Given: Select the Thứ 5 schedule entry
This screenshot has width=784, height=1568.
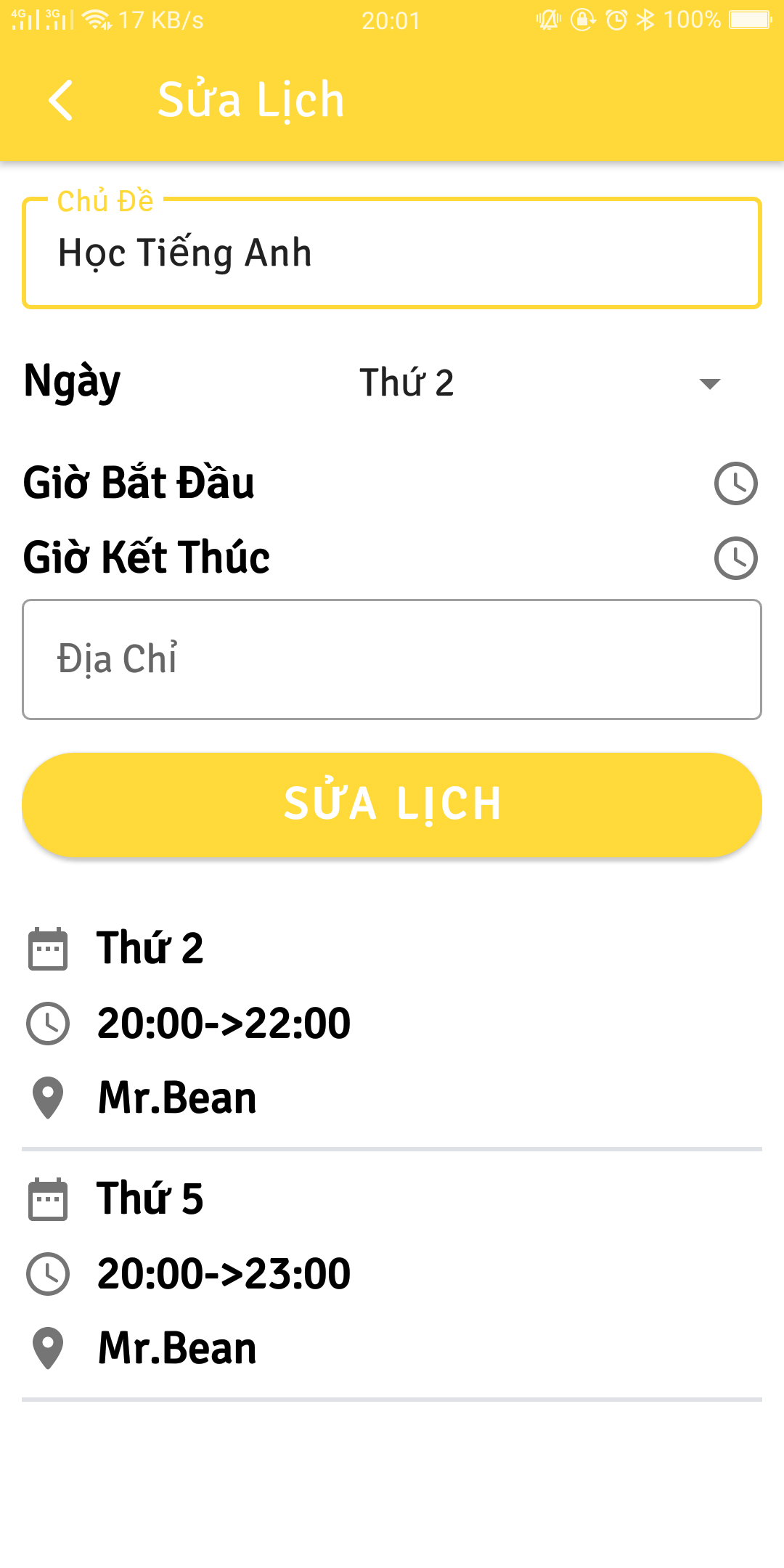Looking at the screenshot, I should 290,1273.
